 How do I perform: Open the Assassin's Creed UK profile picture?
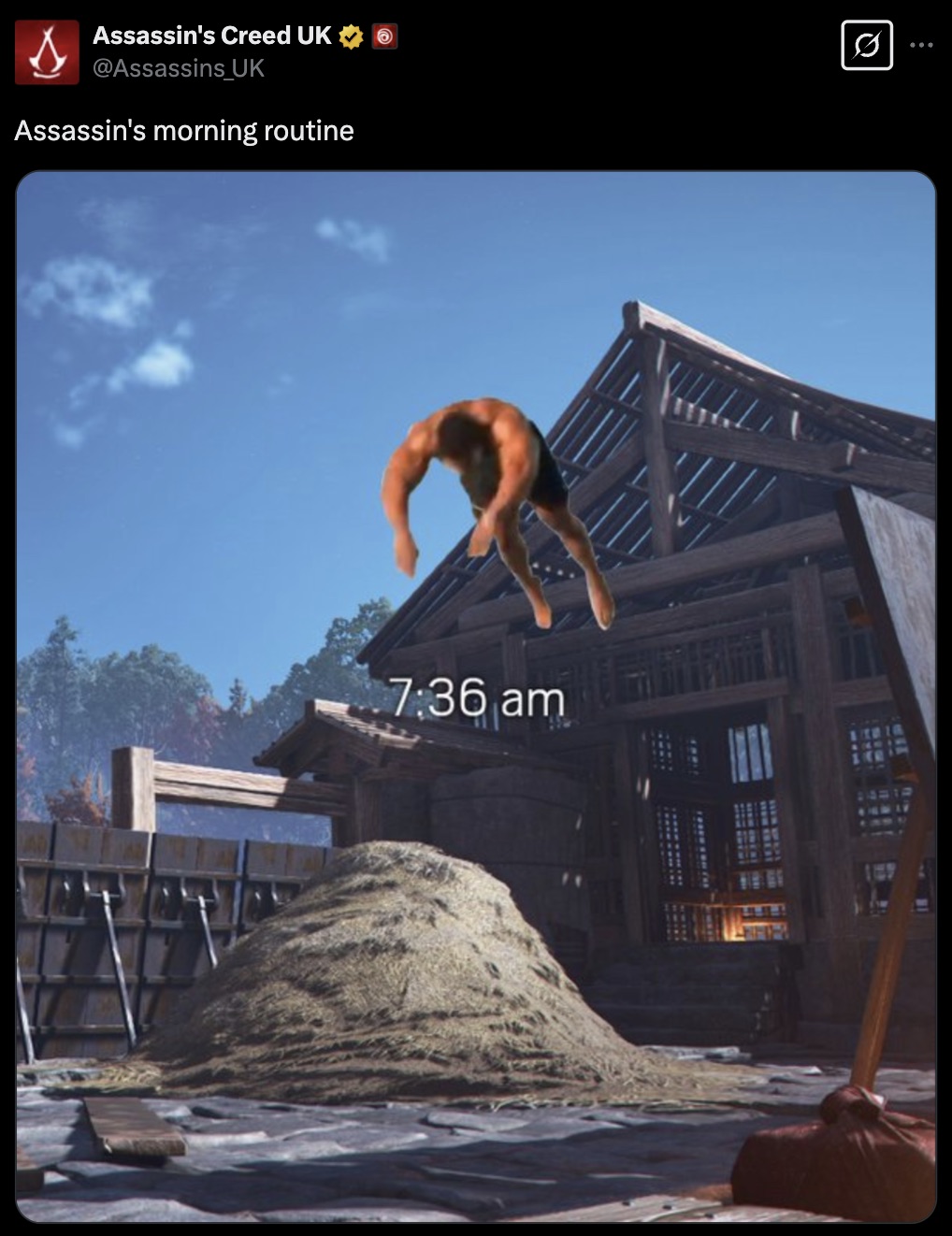coord(47,52)
